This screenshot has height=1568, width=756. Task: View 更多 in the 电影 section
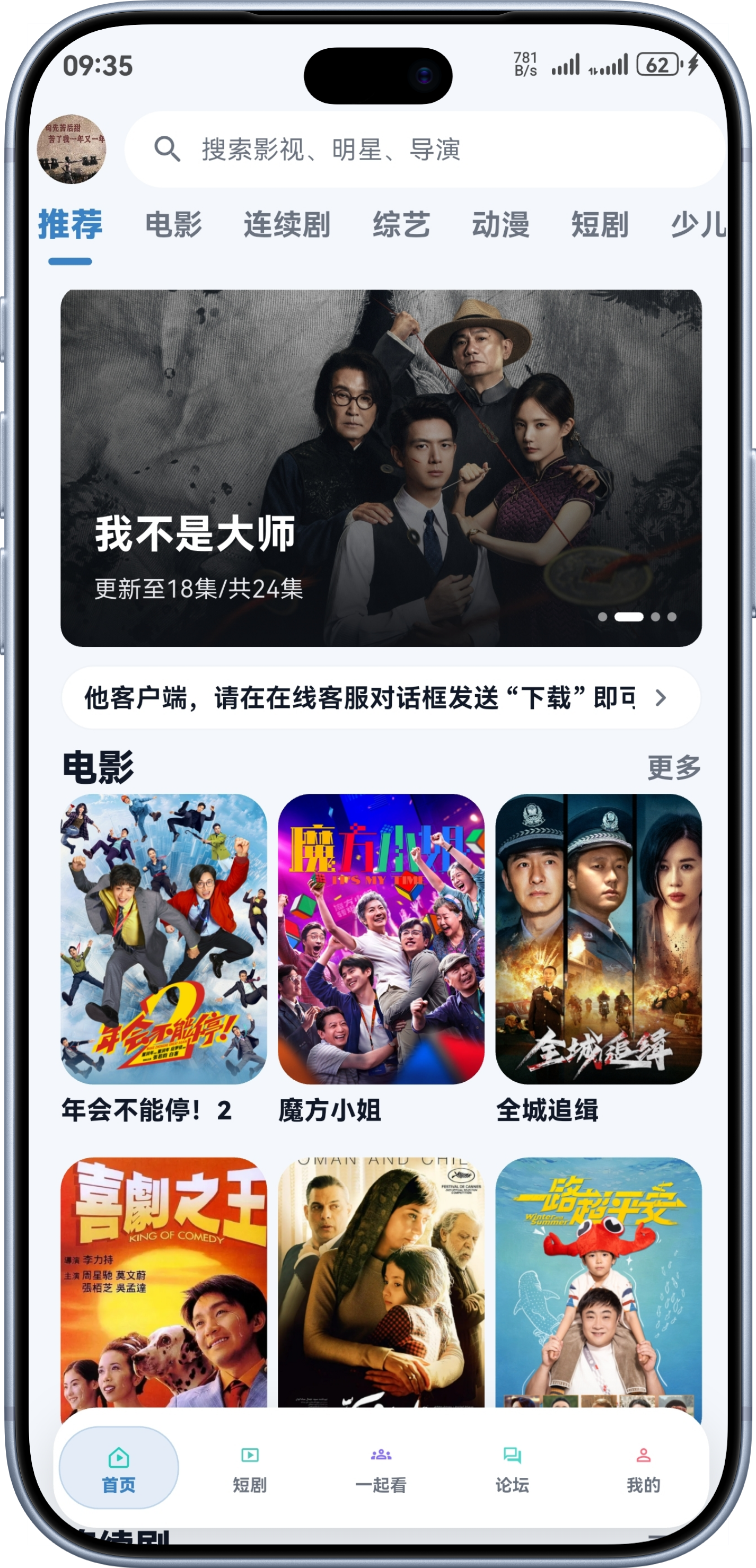[674, 767]
